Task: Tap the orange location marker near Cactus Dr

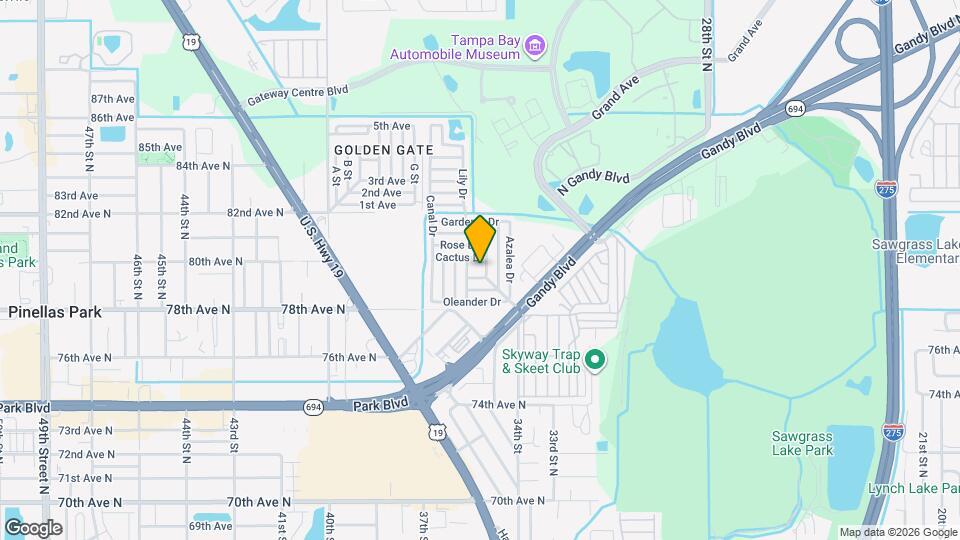Action: [480, 239]
